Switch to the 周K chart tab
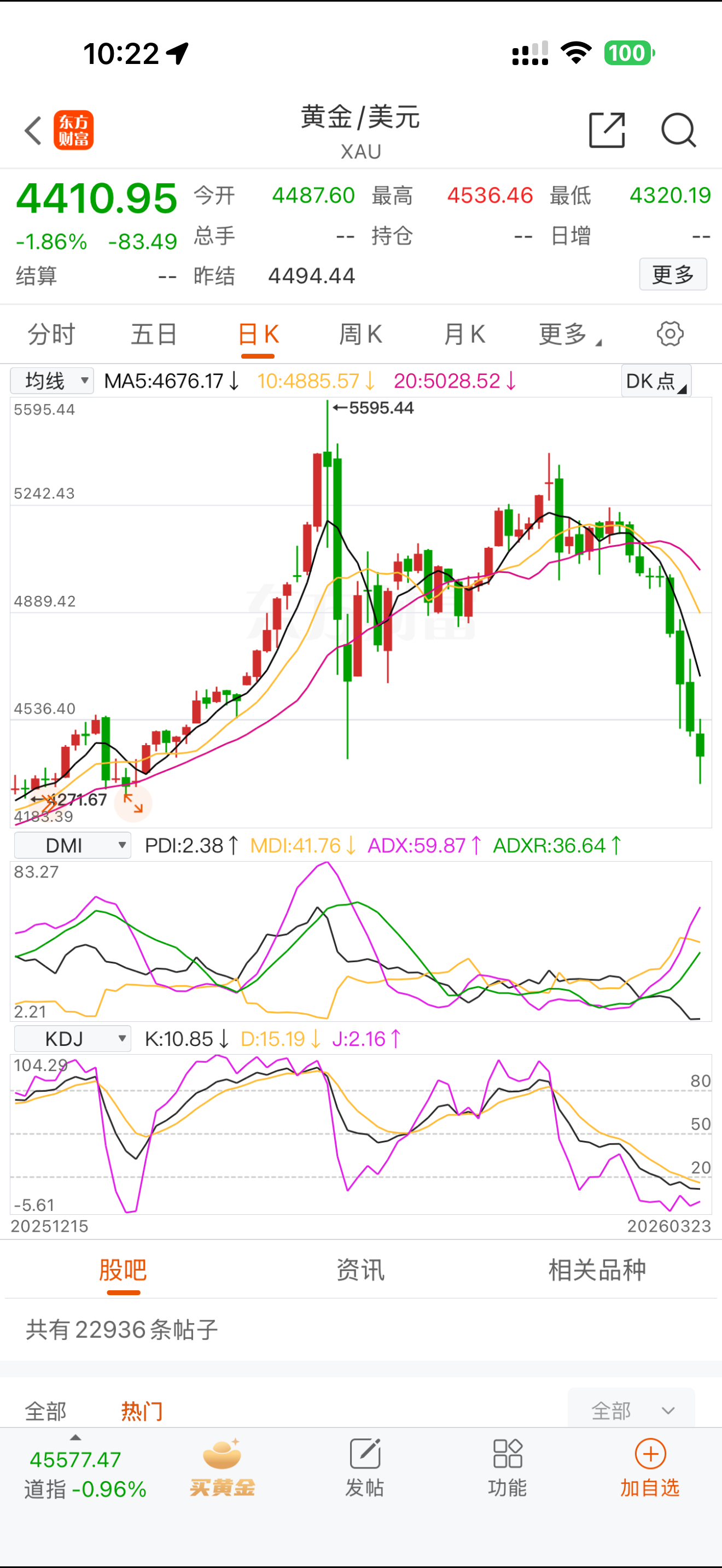 [x=361, y=334]
